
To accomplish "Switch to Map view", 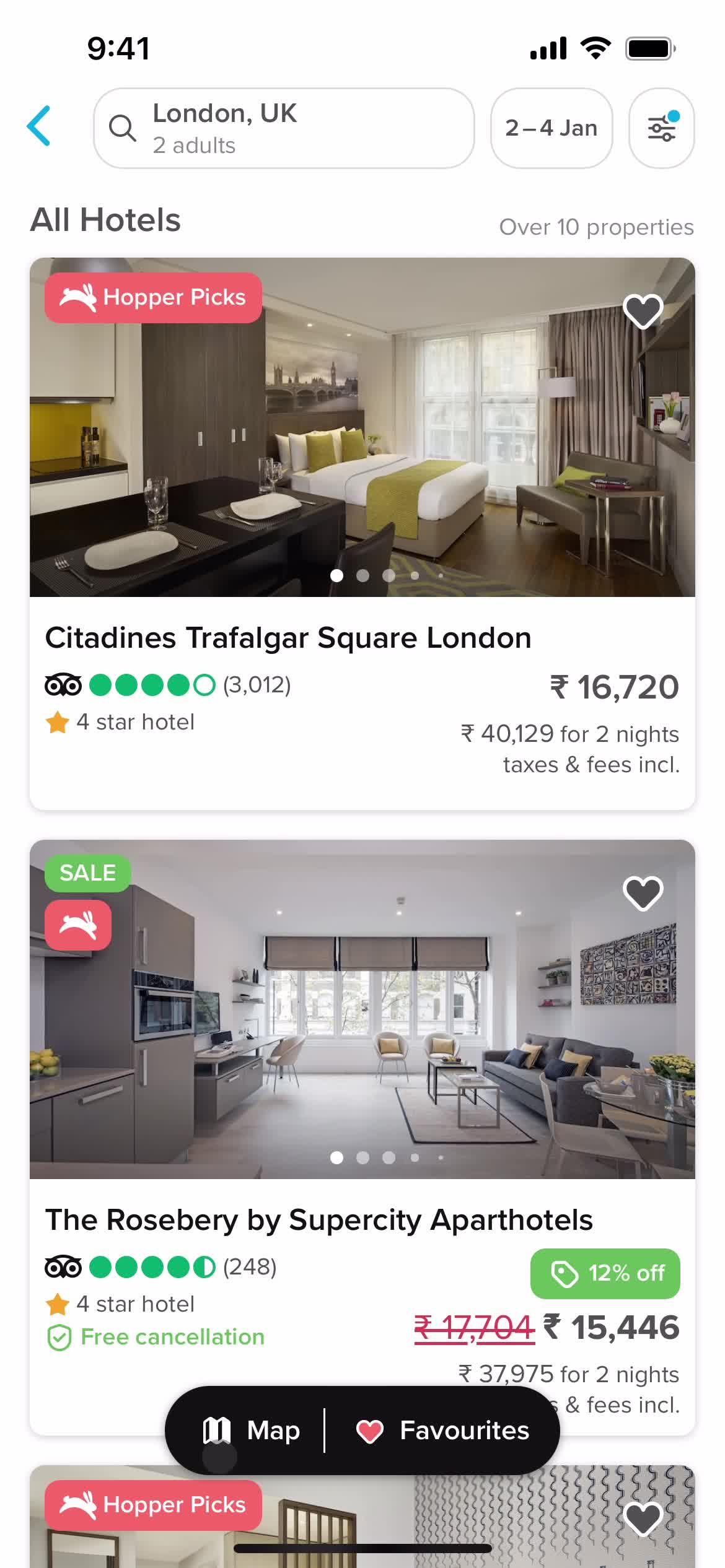I will pos(251,1431).
